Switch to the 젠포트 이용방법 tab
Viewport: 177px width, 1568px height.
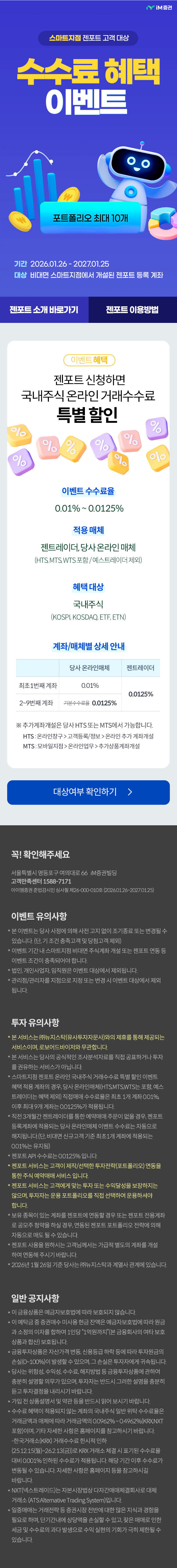(x=133, y=309)
